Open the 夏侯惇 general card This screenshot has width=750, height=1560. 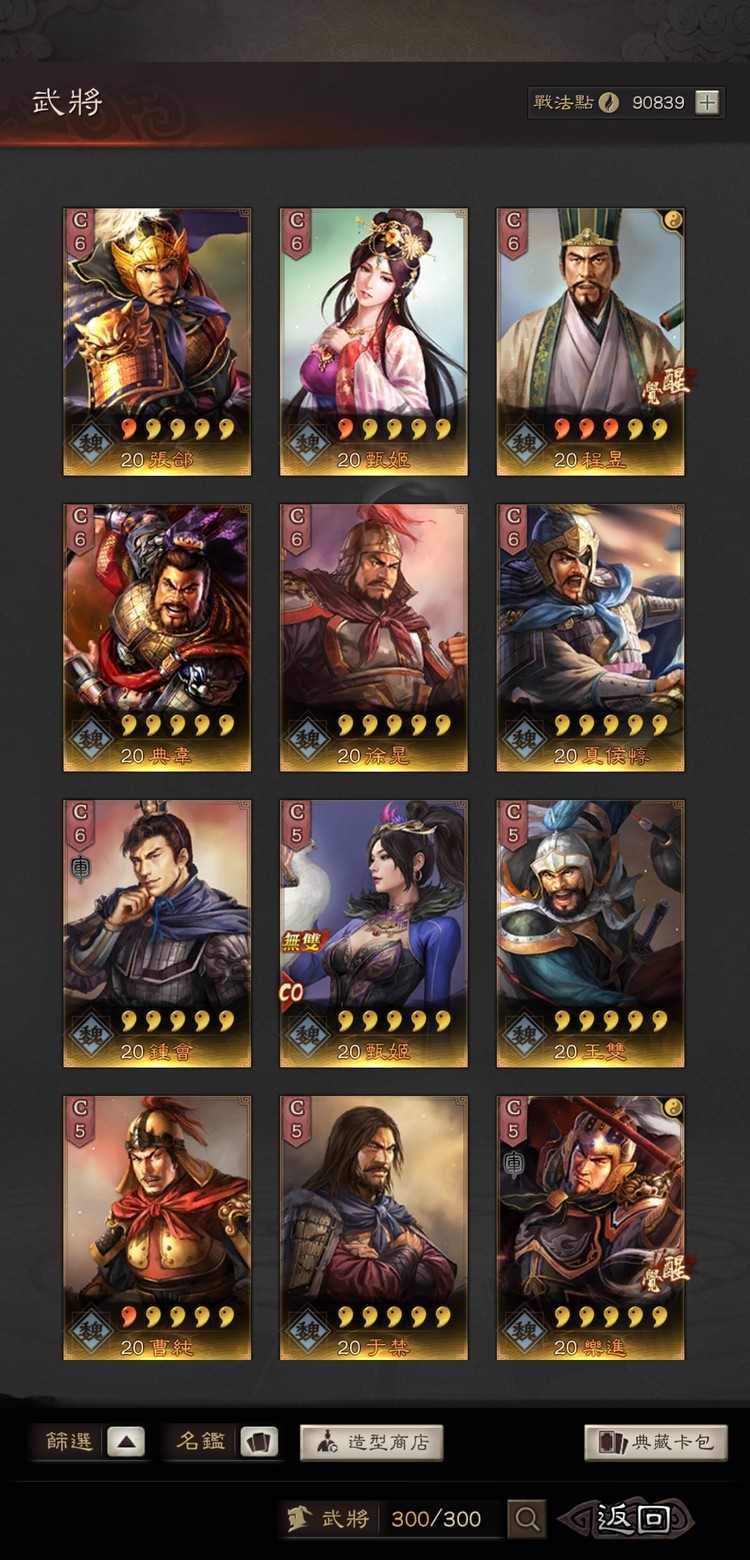point(590,637)
